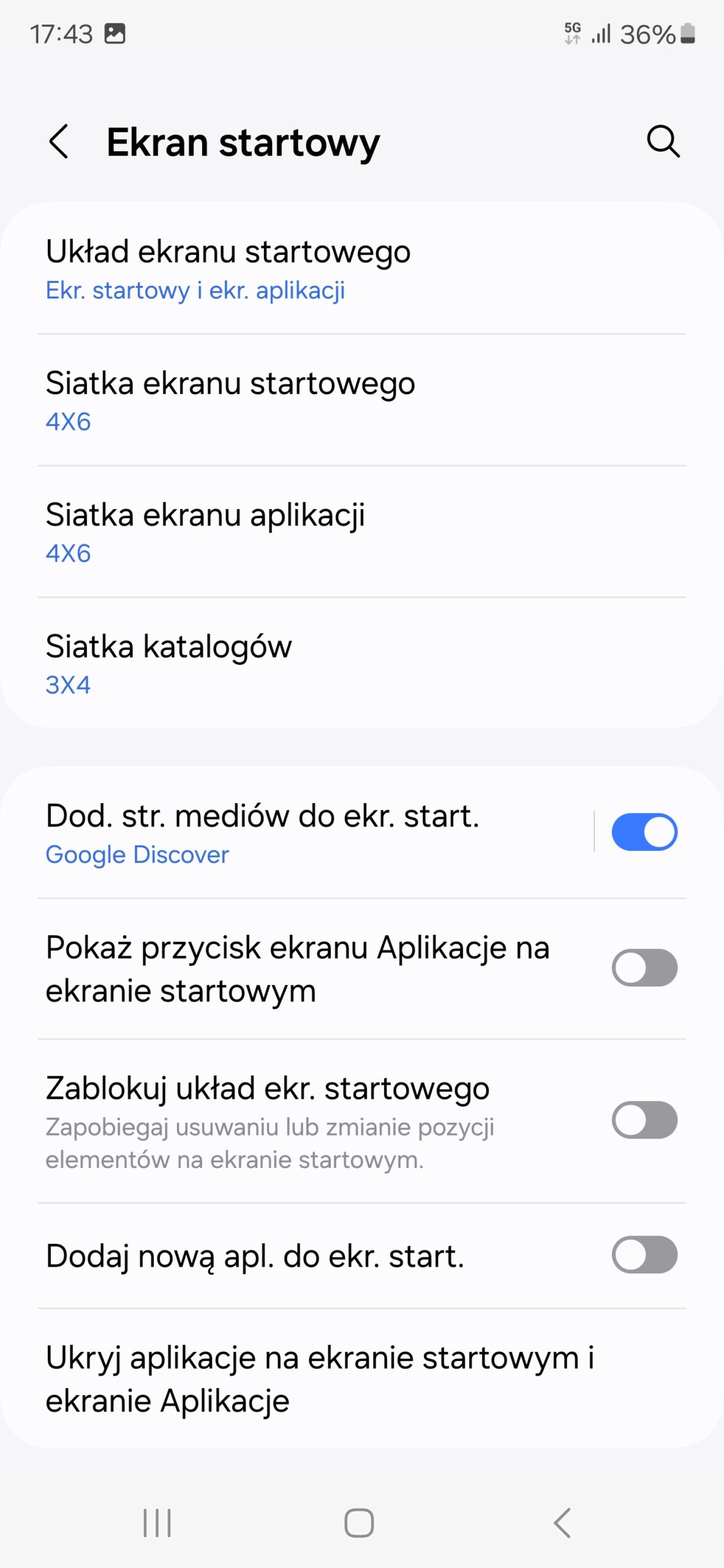Screen dimensions: 724x1568
Task: Open recent apps from navigation bar
Action: [x=157, y=1523]
